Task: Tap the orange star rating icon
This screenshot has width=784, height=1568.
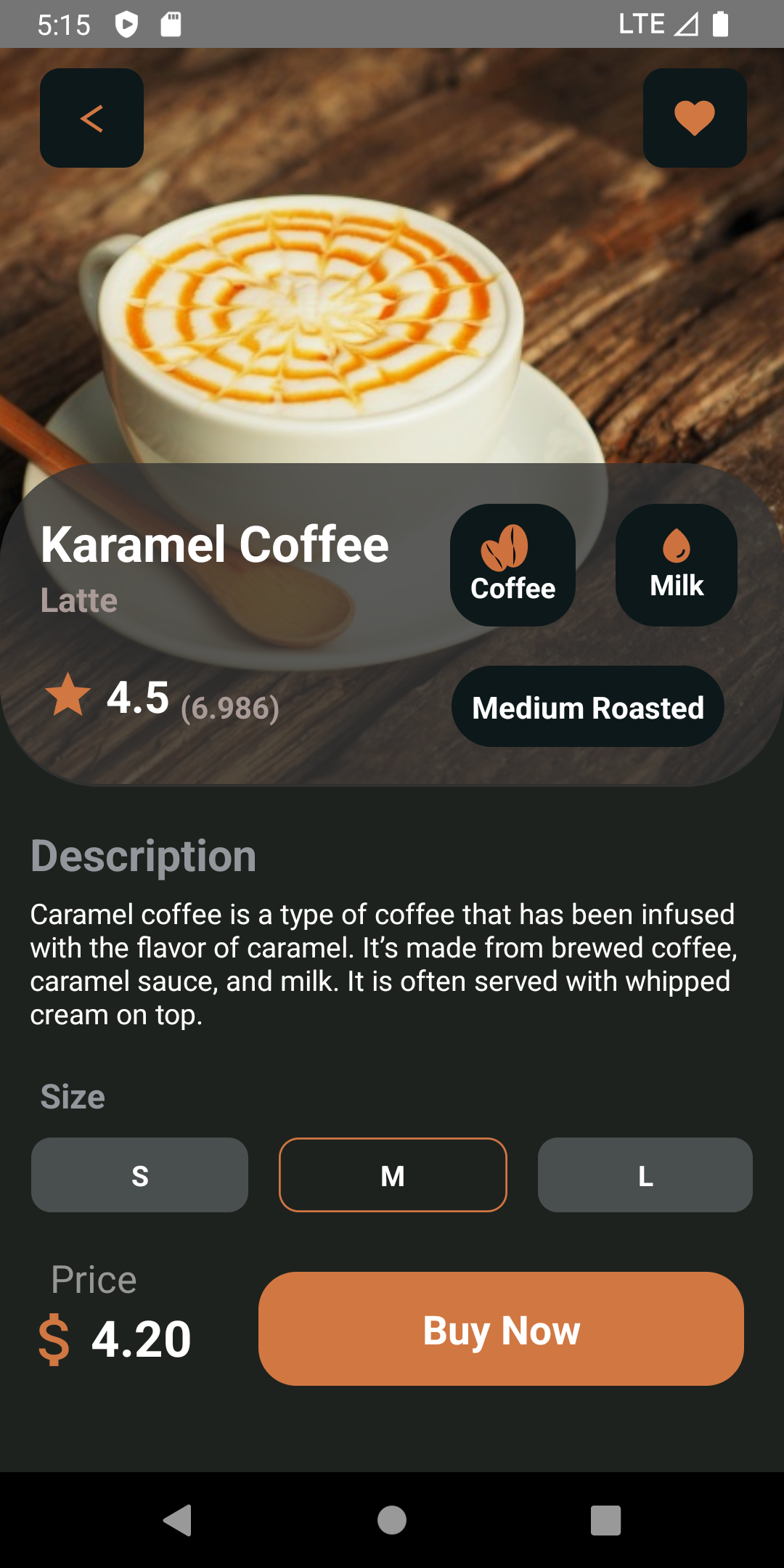Action: (68, 699)
